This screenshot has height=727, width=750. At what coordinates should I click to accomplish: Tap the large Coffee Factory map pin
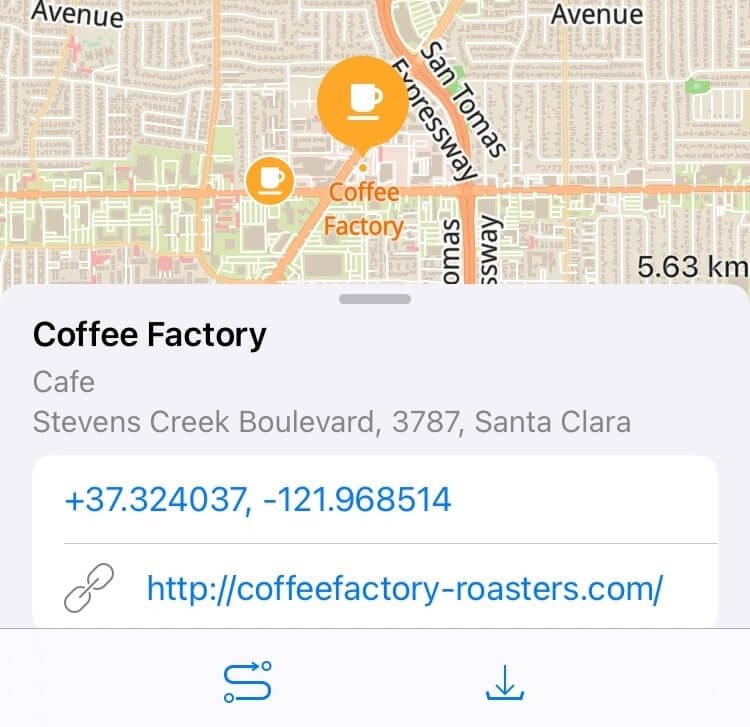tap(362, 101)
